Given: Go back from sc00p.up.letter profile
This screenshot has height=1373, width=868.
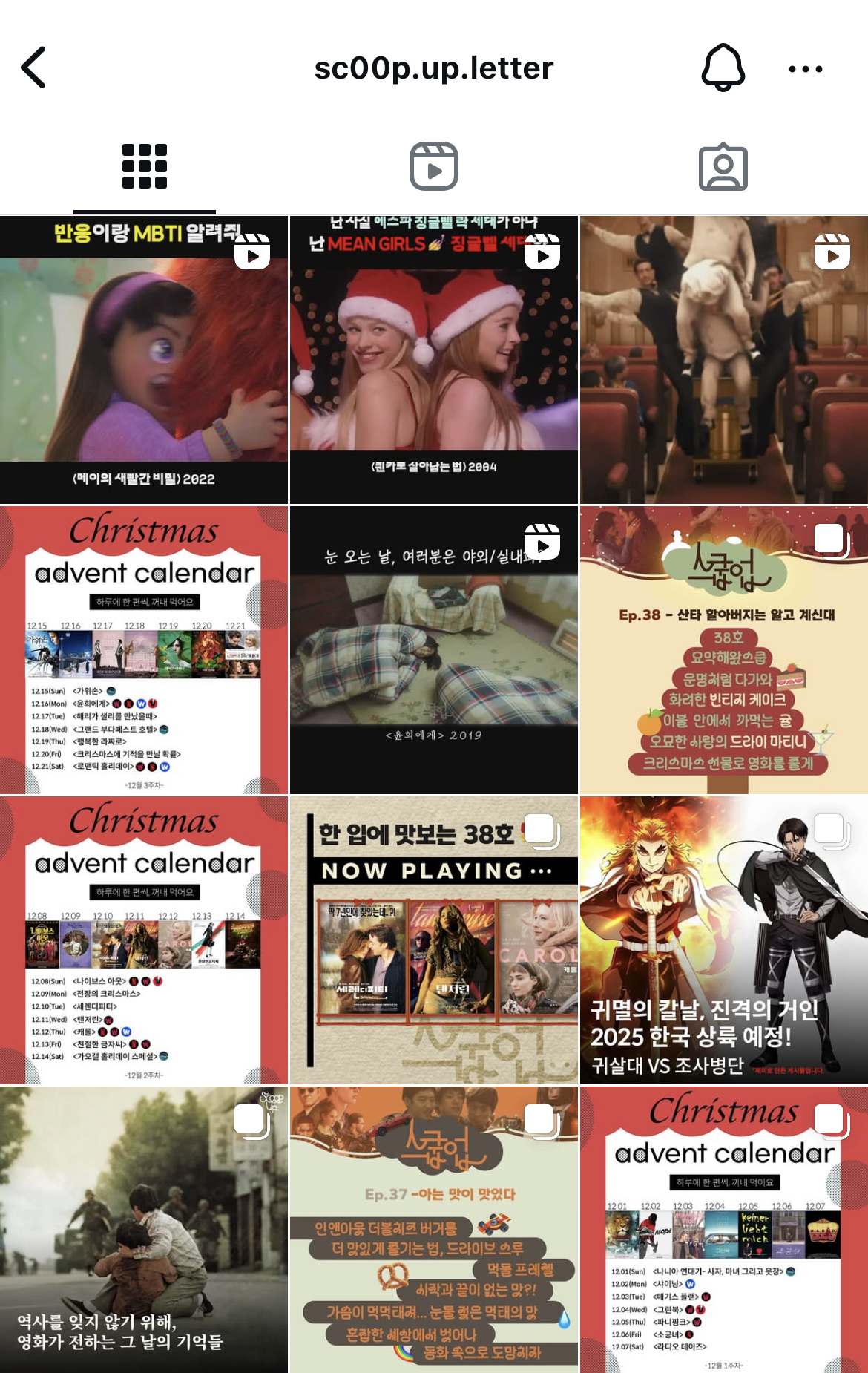Looking at the screenshot, I should tap(33, 68).
